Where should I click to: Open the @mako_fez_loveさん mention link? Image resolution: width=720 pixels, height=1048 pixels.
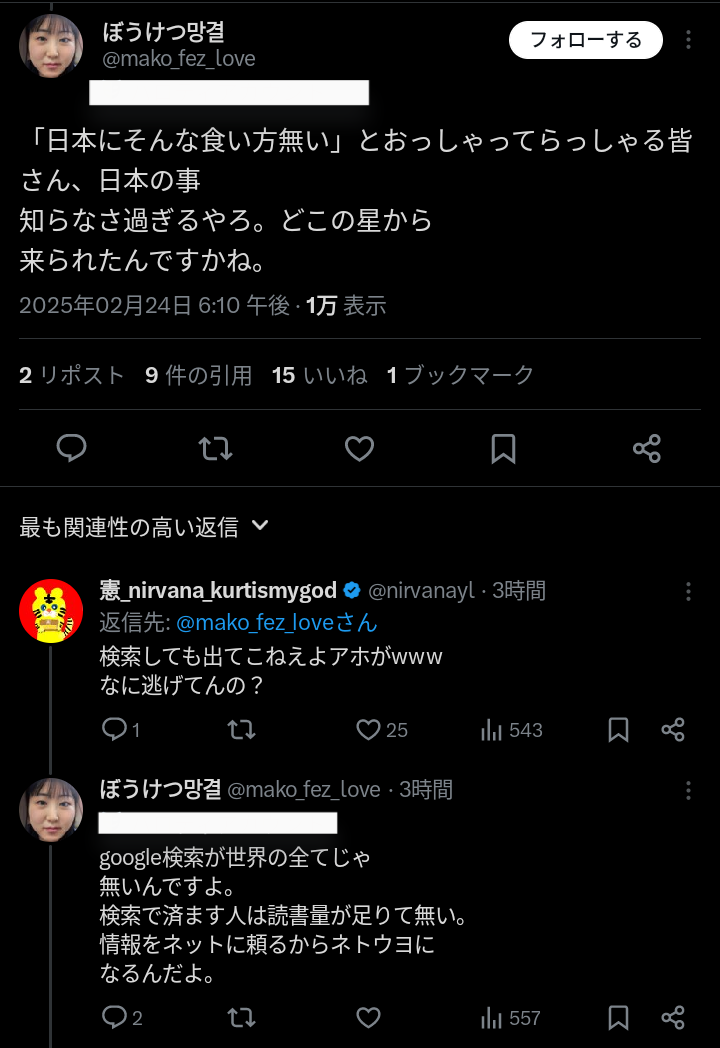(x=277, y=622)
